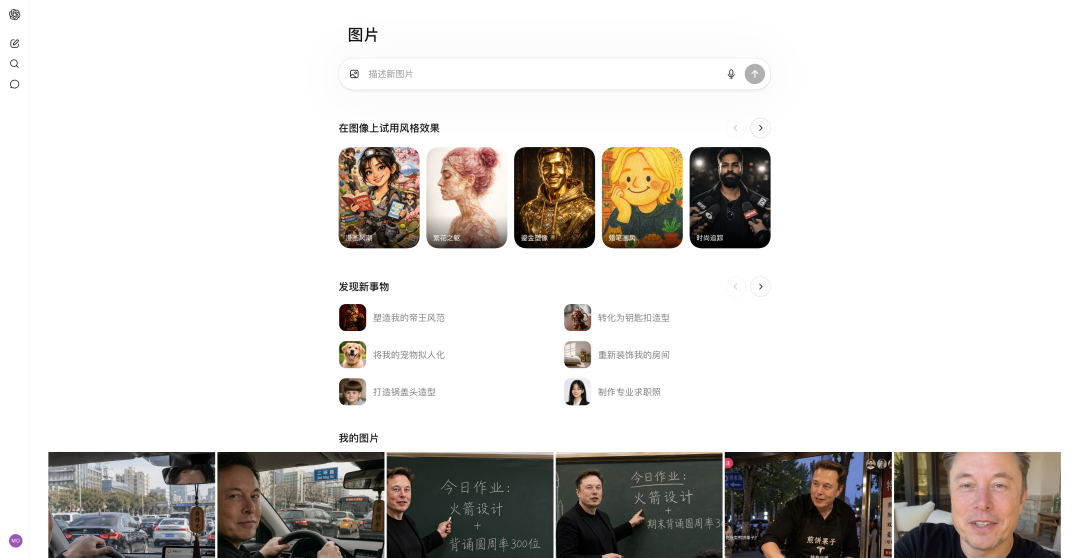Pick the 时尚追踪 style card

730,197
